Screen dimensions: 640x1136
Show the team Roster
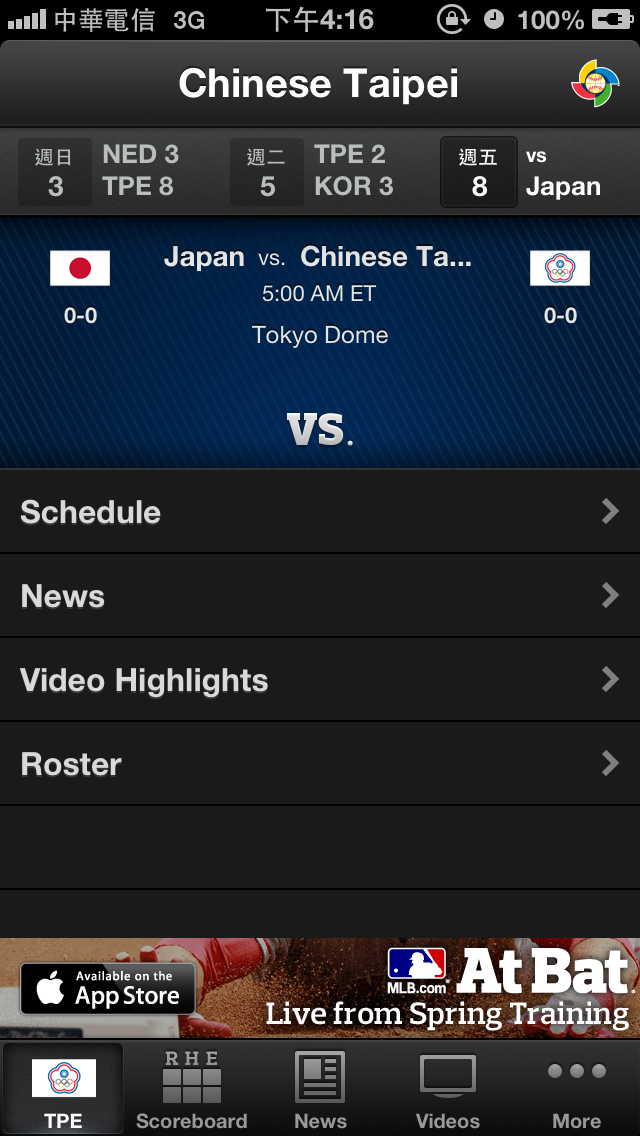pyautogui.click(x=320, y=764)
